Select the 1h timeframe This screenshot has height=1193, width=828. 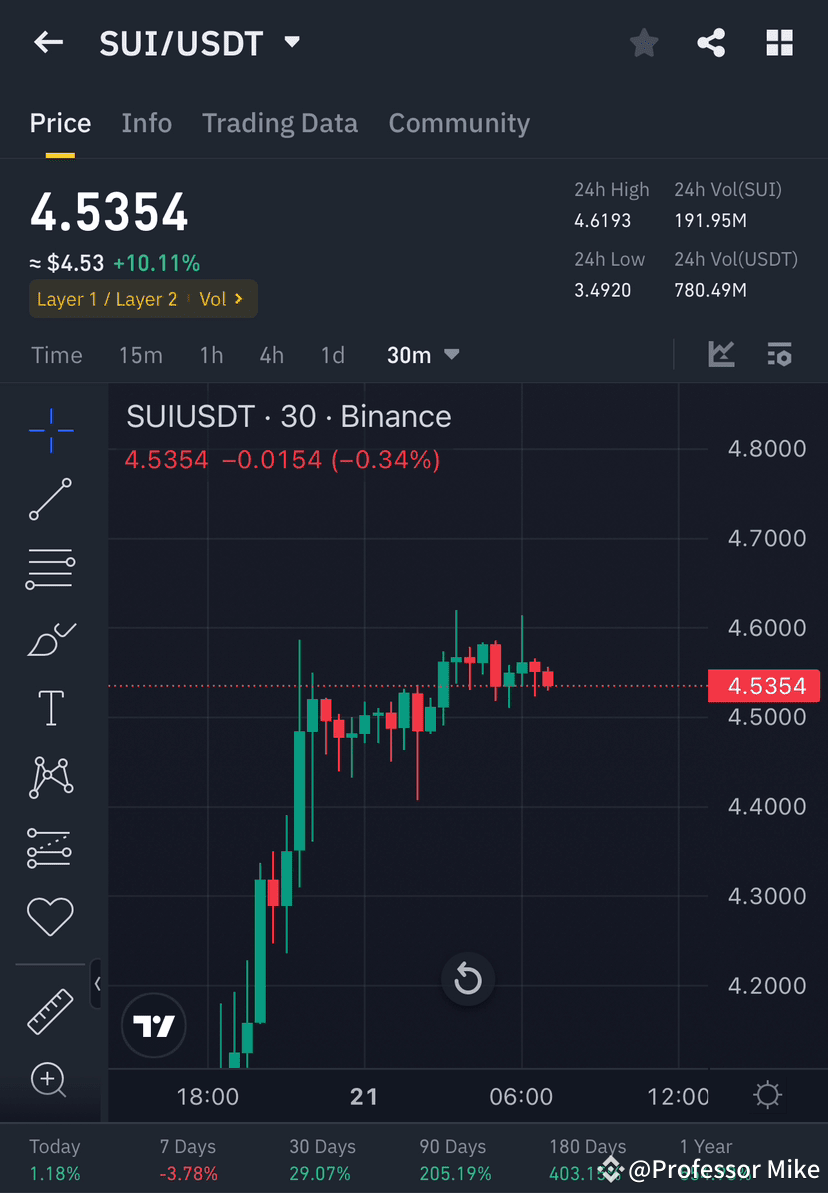(211, 354)
